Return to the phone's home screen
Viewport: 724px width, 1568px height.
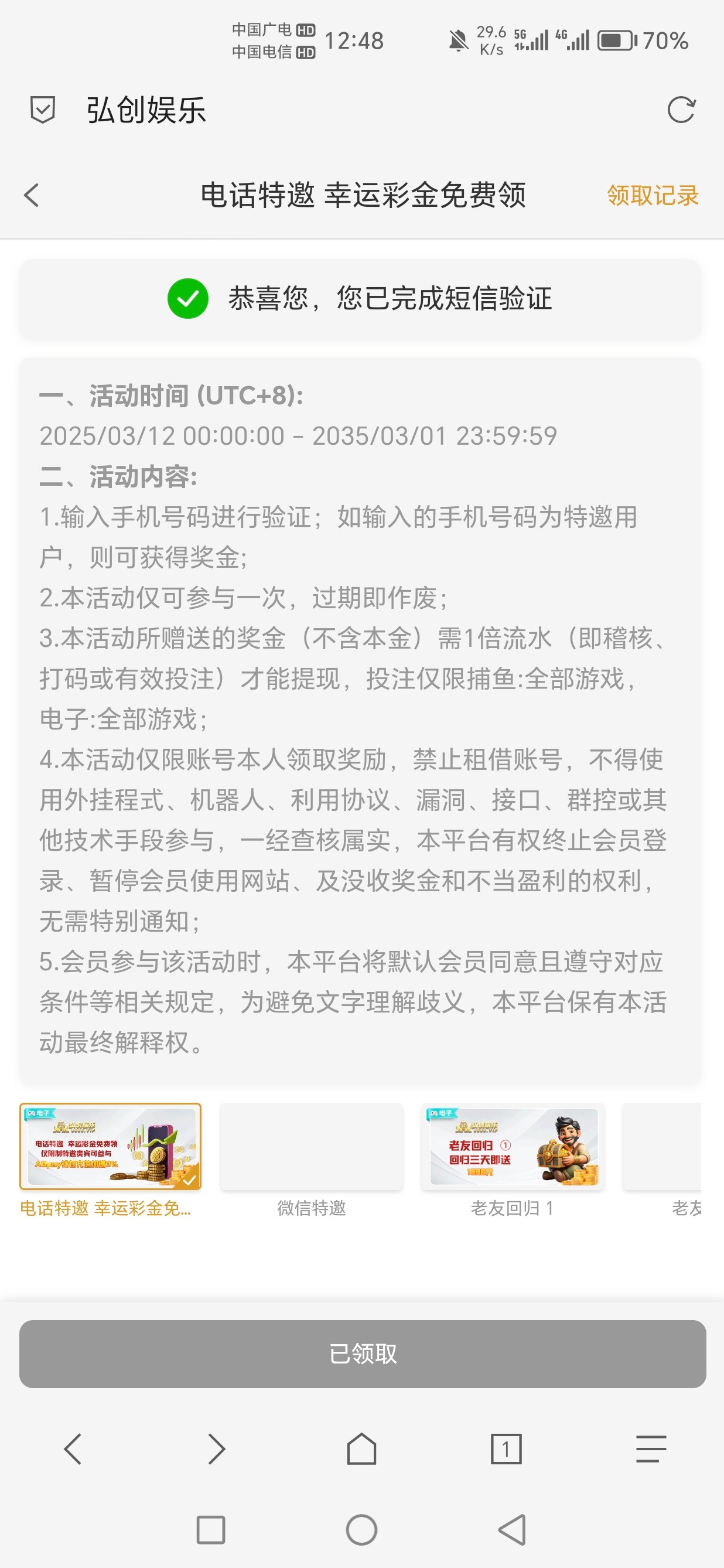[x=361, y=1530]
